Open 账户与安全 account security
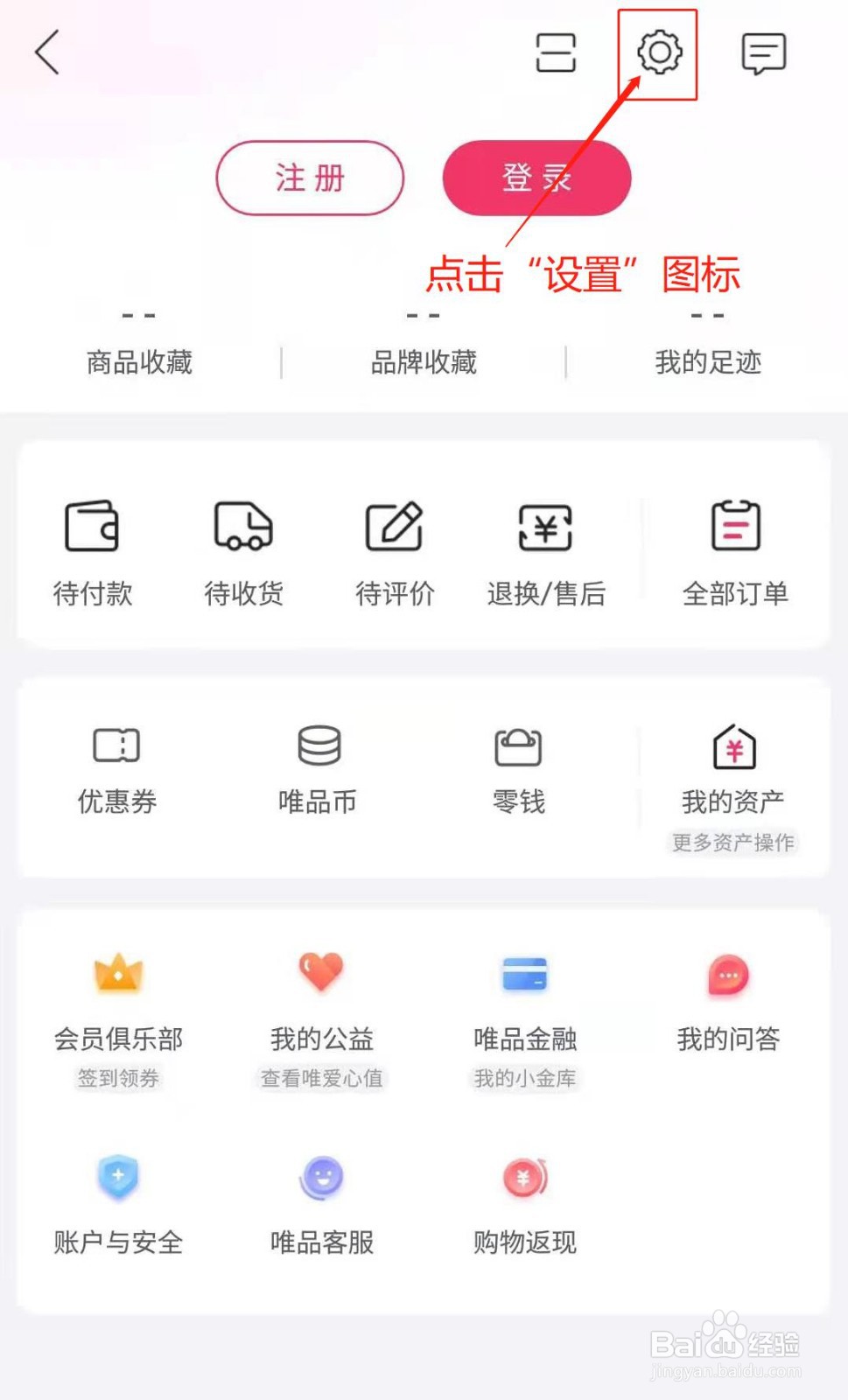 pos(118,1206)
